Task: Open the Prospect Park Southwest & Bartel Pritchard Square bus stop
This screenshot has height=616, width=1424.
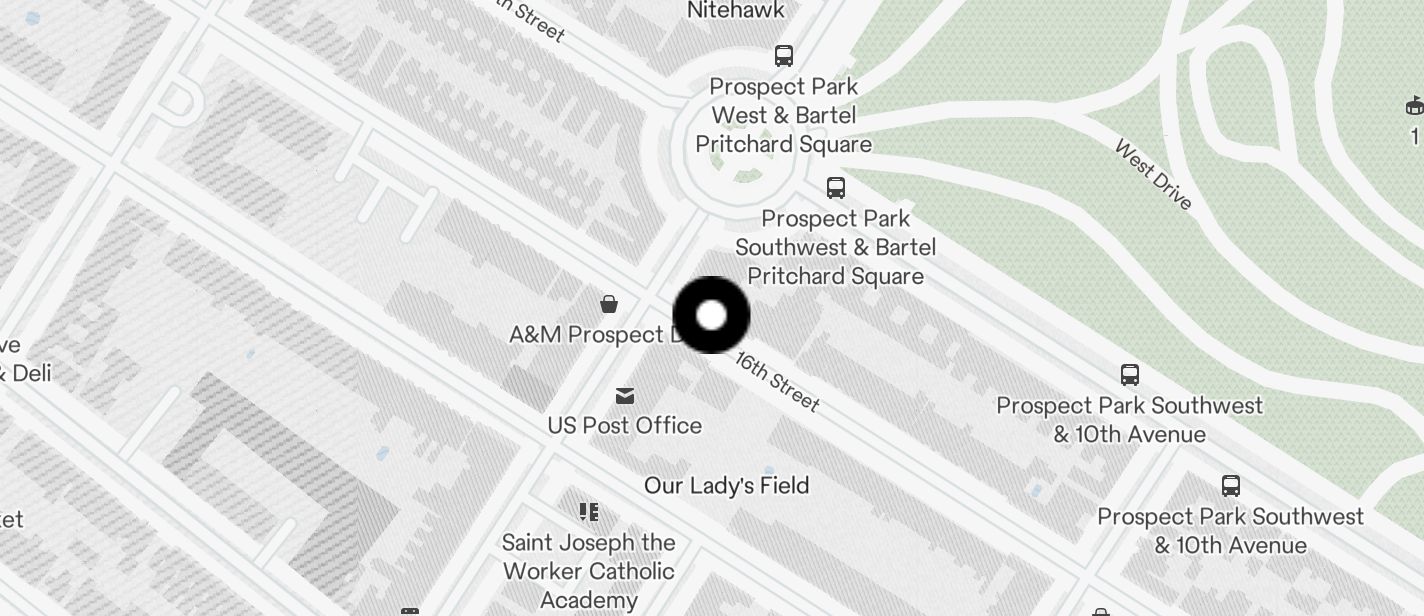Action: 836,187
